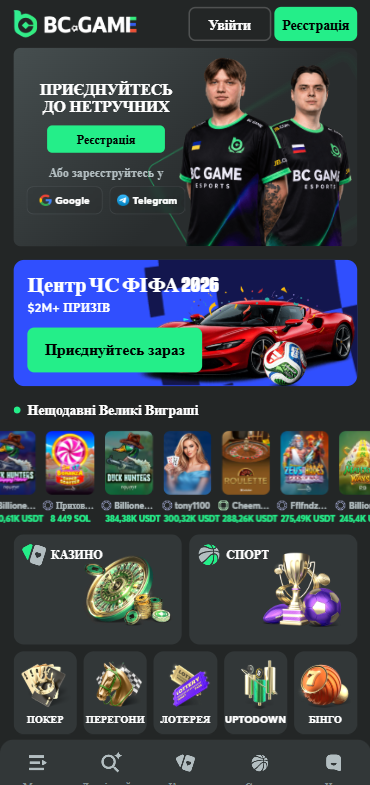Open the search tab in bottom navigation
Image resolution: width=370 pixels, height=785 pixels.
pyautogui.click(x=111, y=763)
